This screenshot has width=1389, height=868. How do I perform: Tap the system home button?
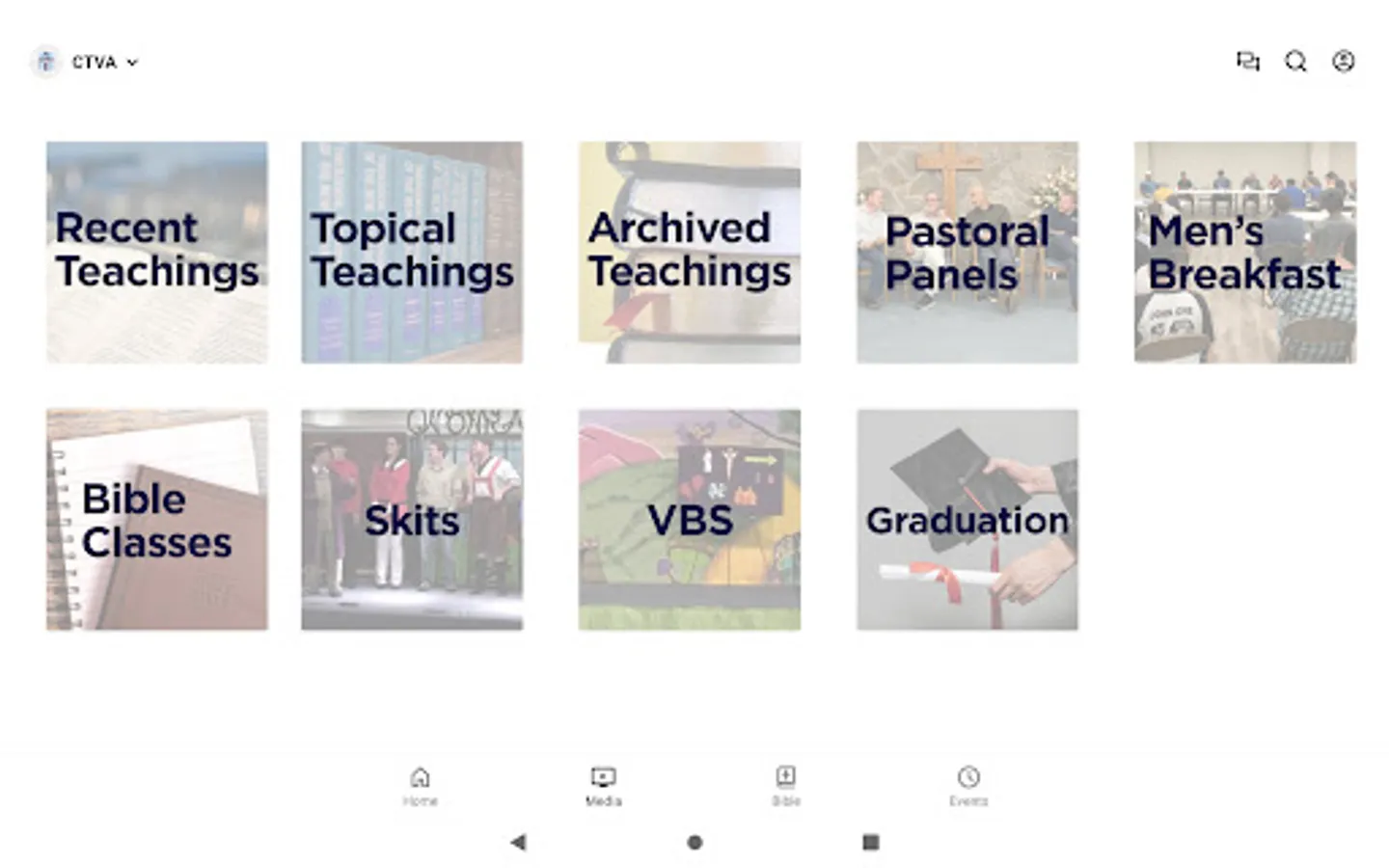[694, 842]
